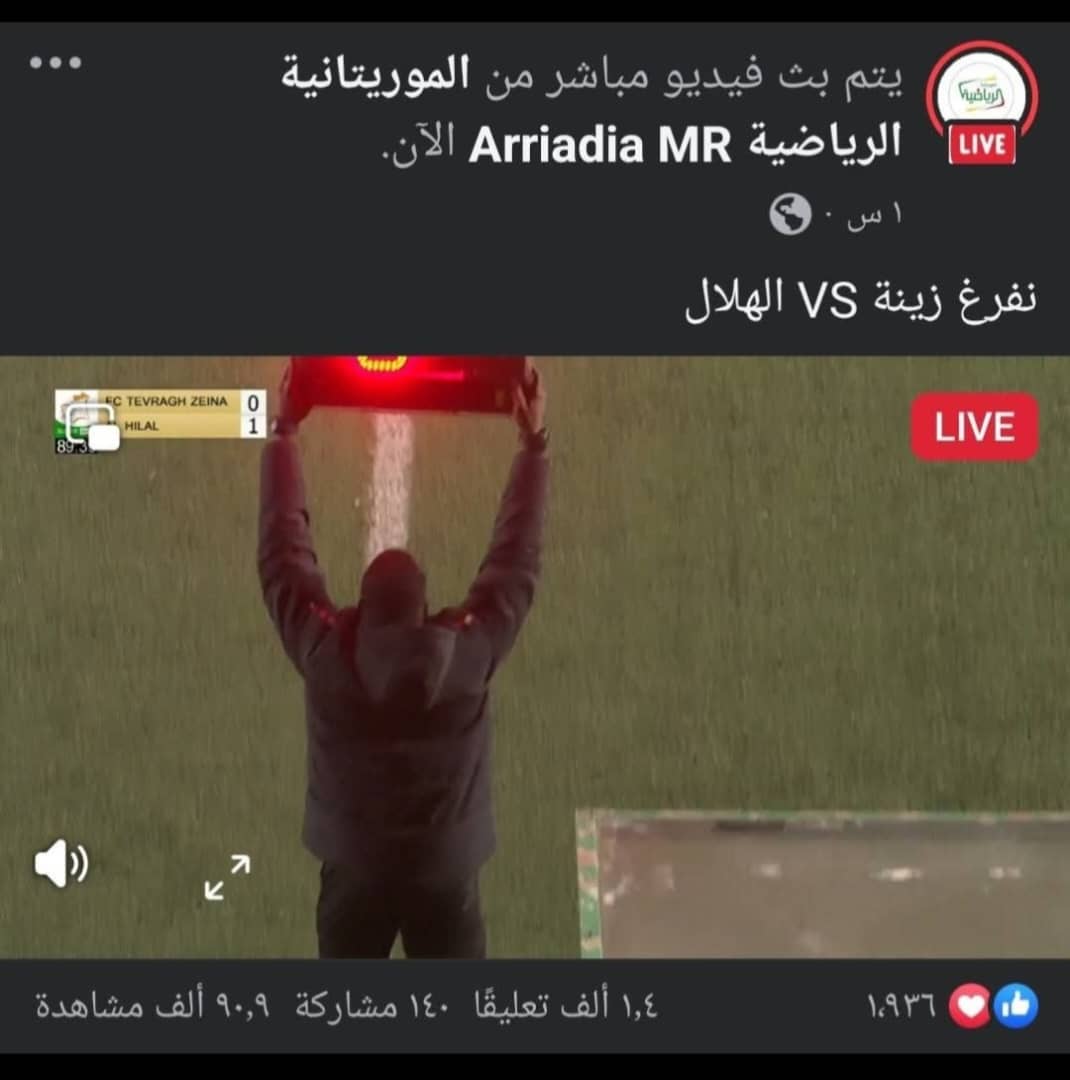
Task: Open the shares count link
Action: coord(367,1006)
